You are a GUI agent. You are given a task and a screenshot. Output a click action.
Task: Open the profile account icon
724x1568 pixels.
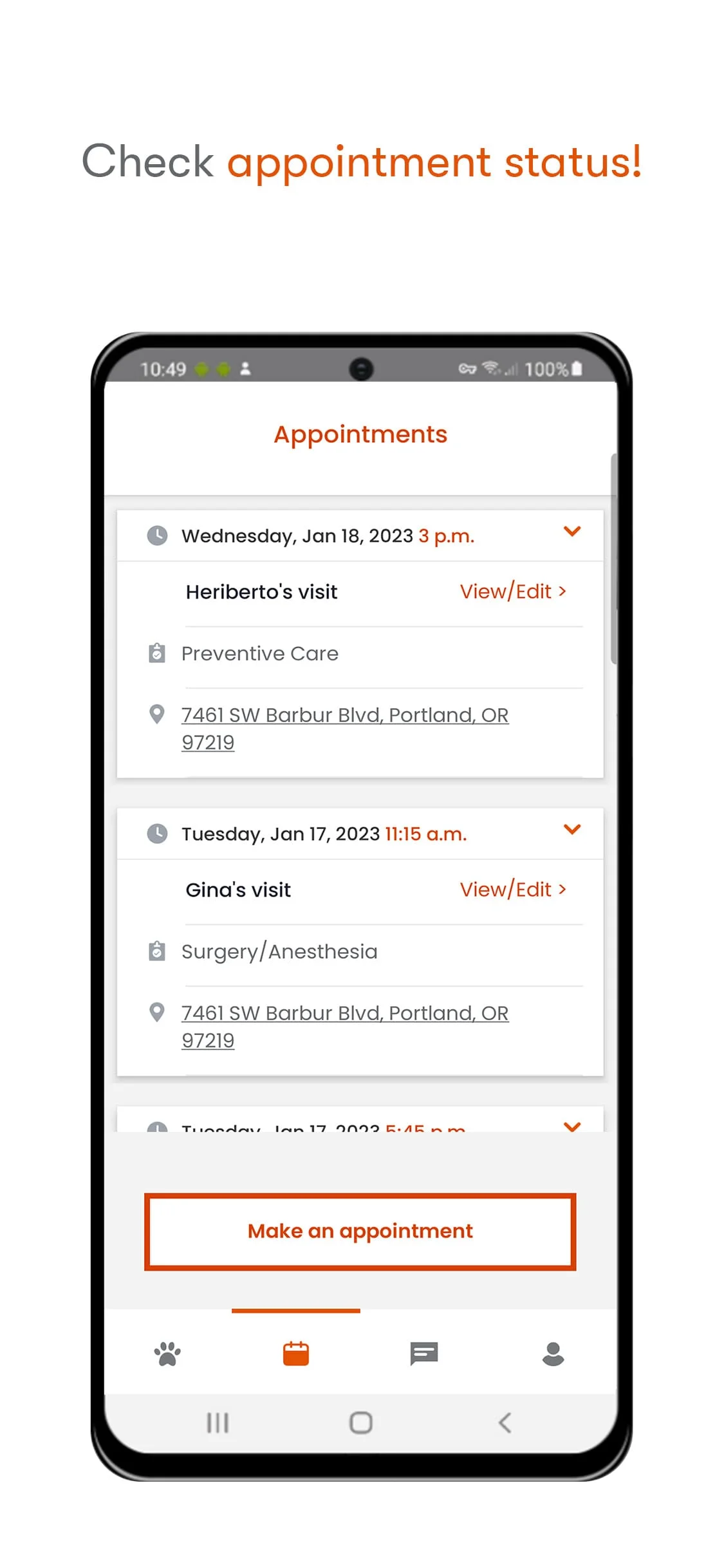(553, 1353)
